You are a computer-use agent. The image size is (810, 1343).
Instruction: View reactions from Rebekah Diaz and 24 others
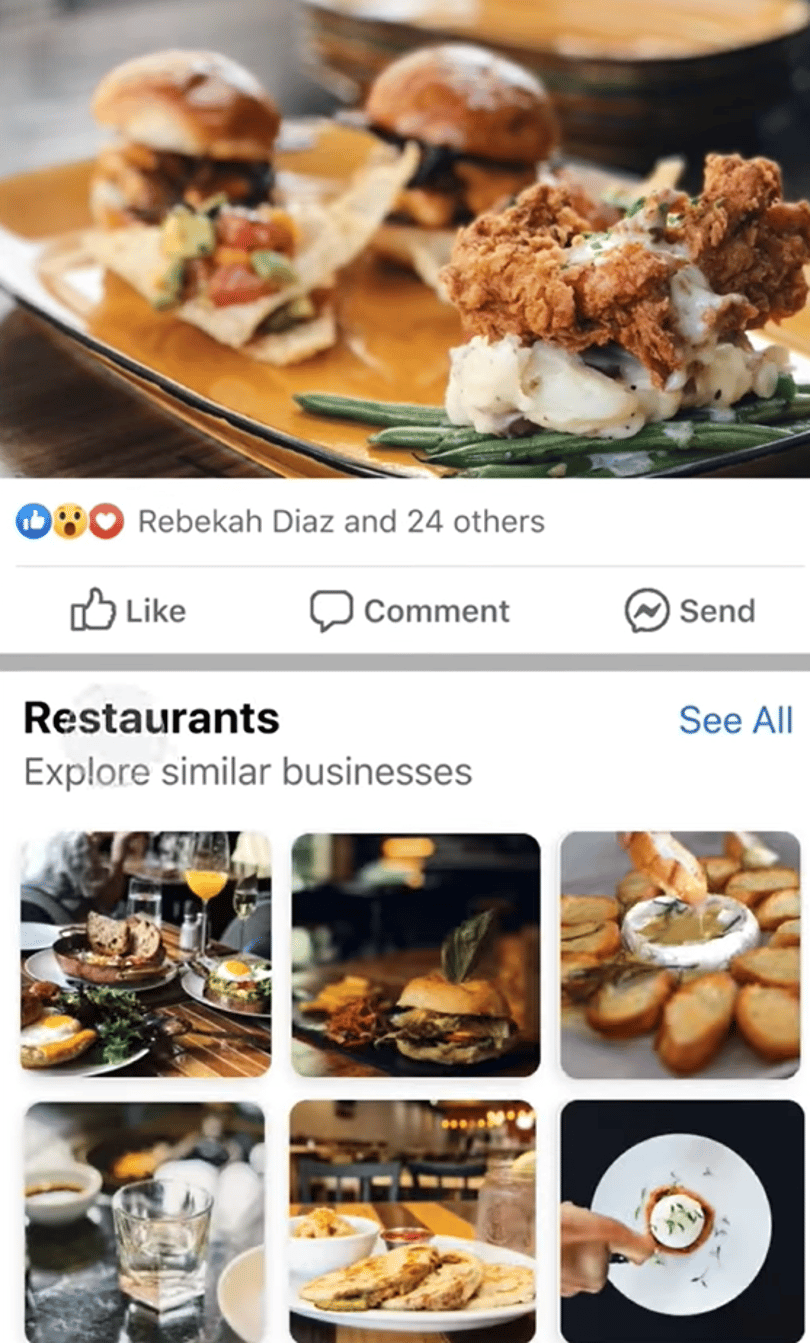280,521
